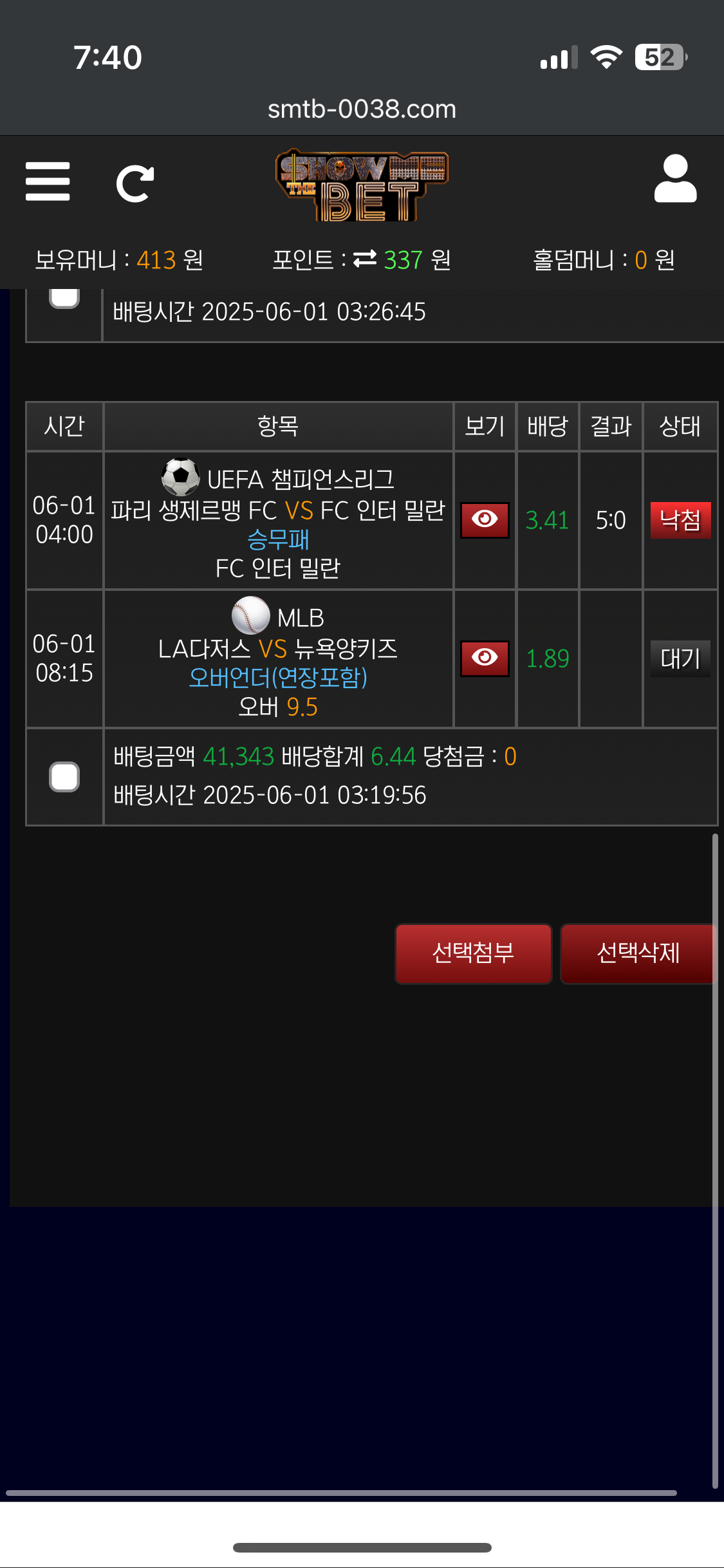724x1568 pixels.
Task: Open the hamburger menu
Action: click(48, 182)
